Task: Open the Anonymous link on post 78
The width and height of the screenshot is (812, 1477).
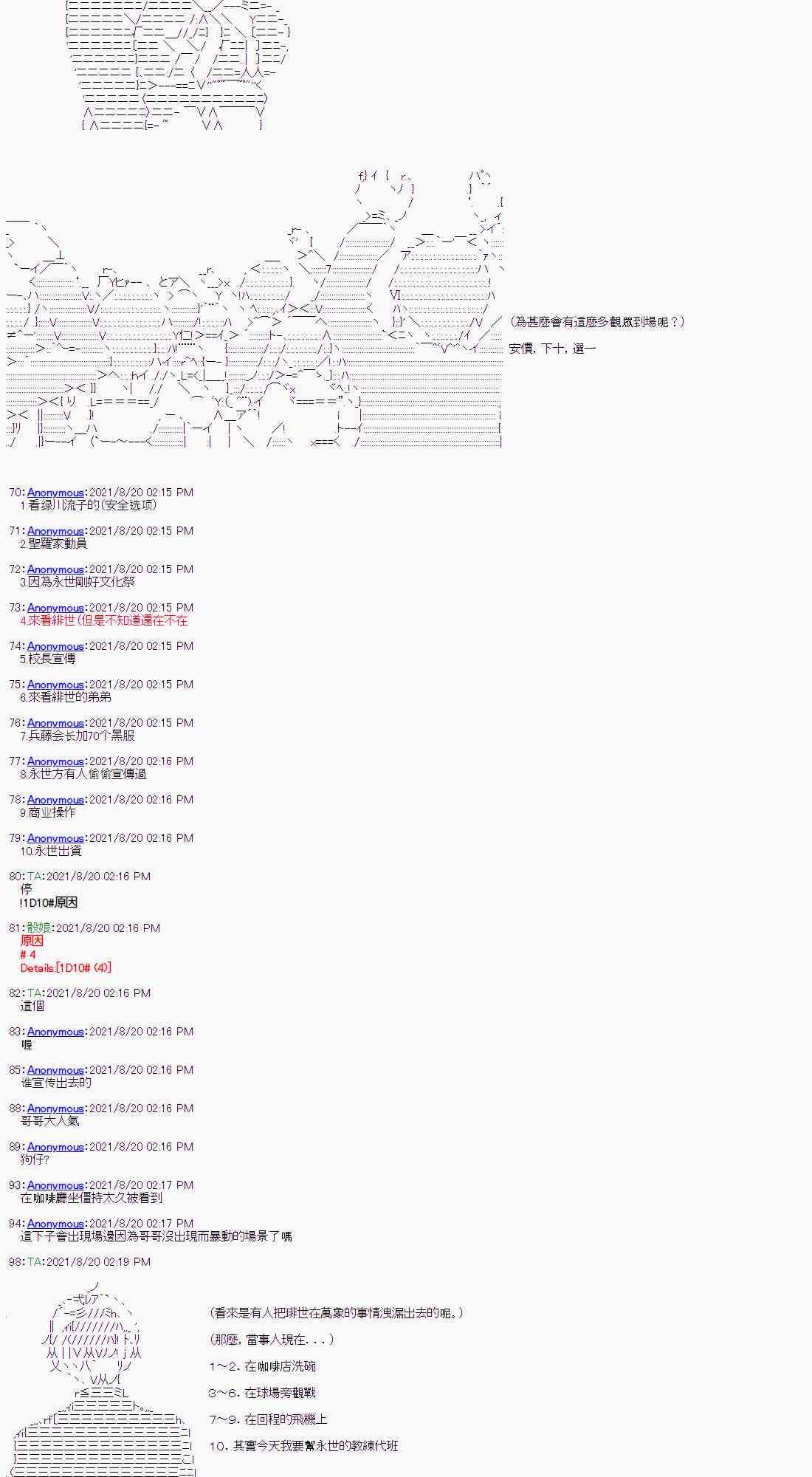Action: 55,800
